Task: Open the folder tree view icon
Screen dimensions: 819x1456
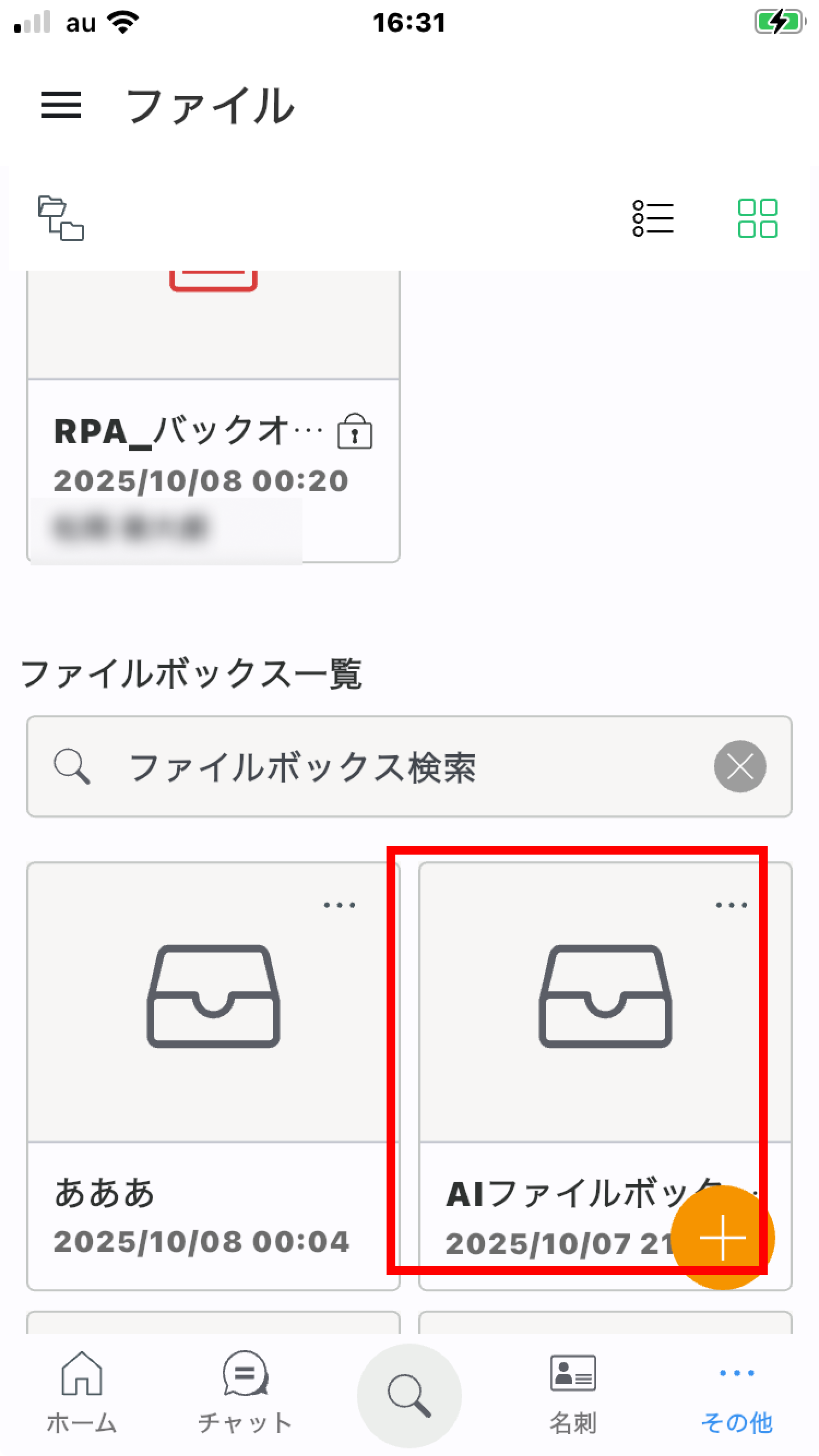Action: coord(61,218)
